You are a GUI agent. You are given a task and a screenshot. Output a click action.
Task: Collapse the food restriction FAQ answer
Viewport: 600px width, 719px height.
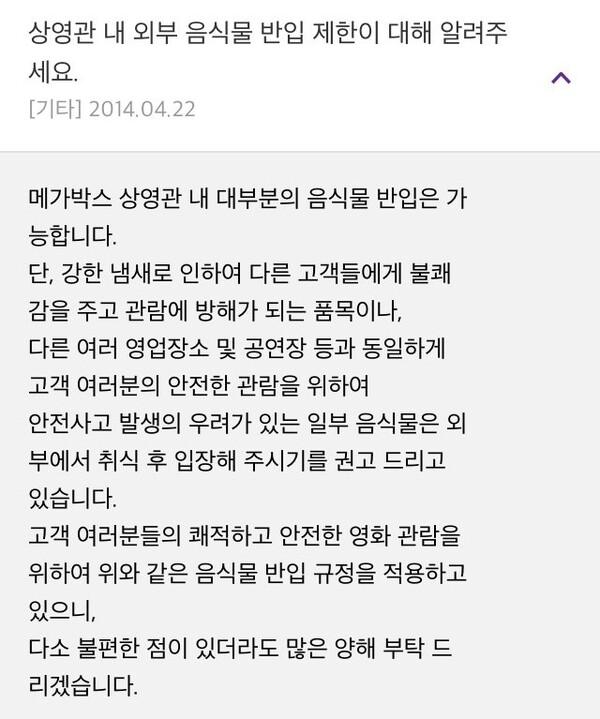561,77
